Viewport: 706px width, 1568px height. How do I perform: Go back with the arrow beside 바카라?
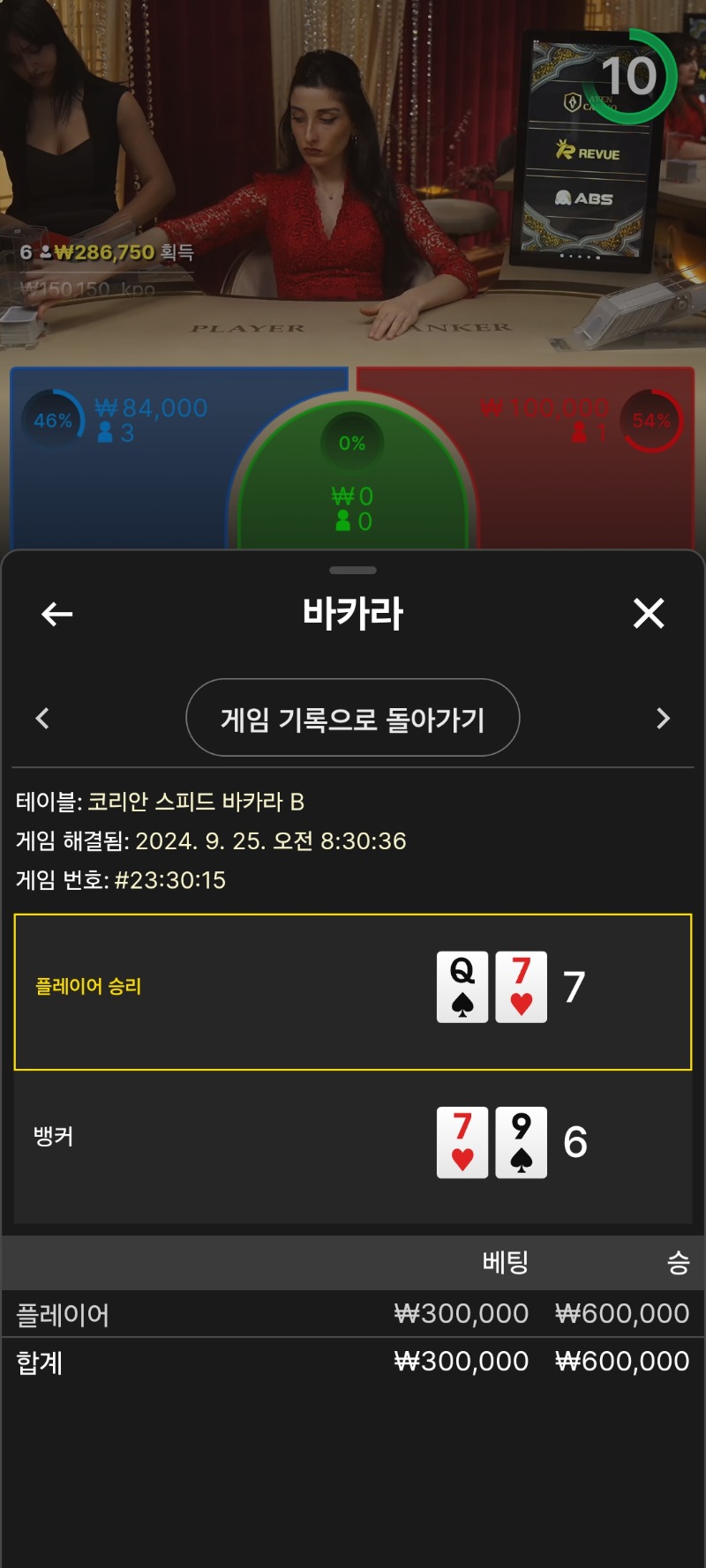pyautogui.click(x=57, y=614)
